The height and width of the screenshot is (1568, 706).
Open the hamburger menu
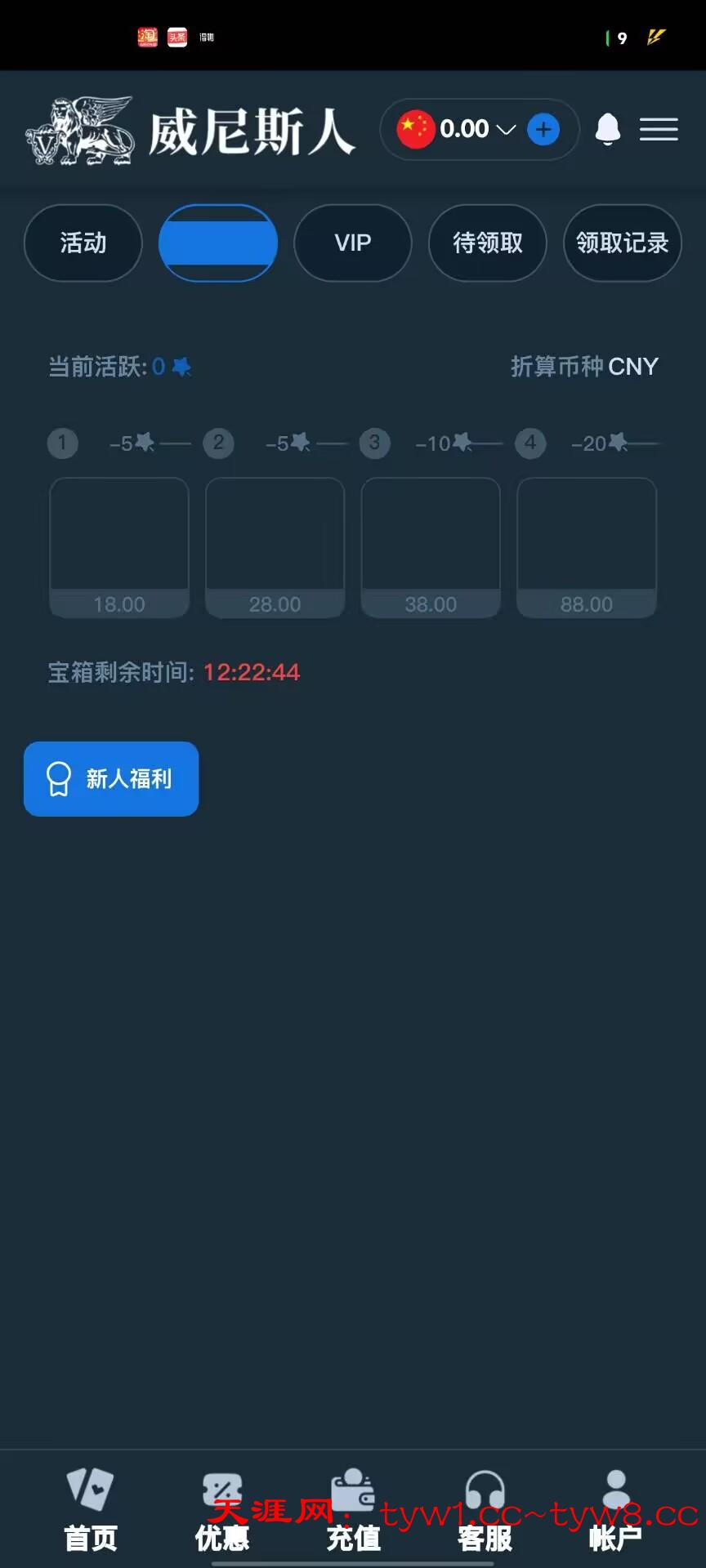point(659,129)
